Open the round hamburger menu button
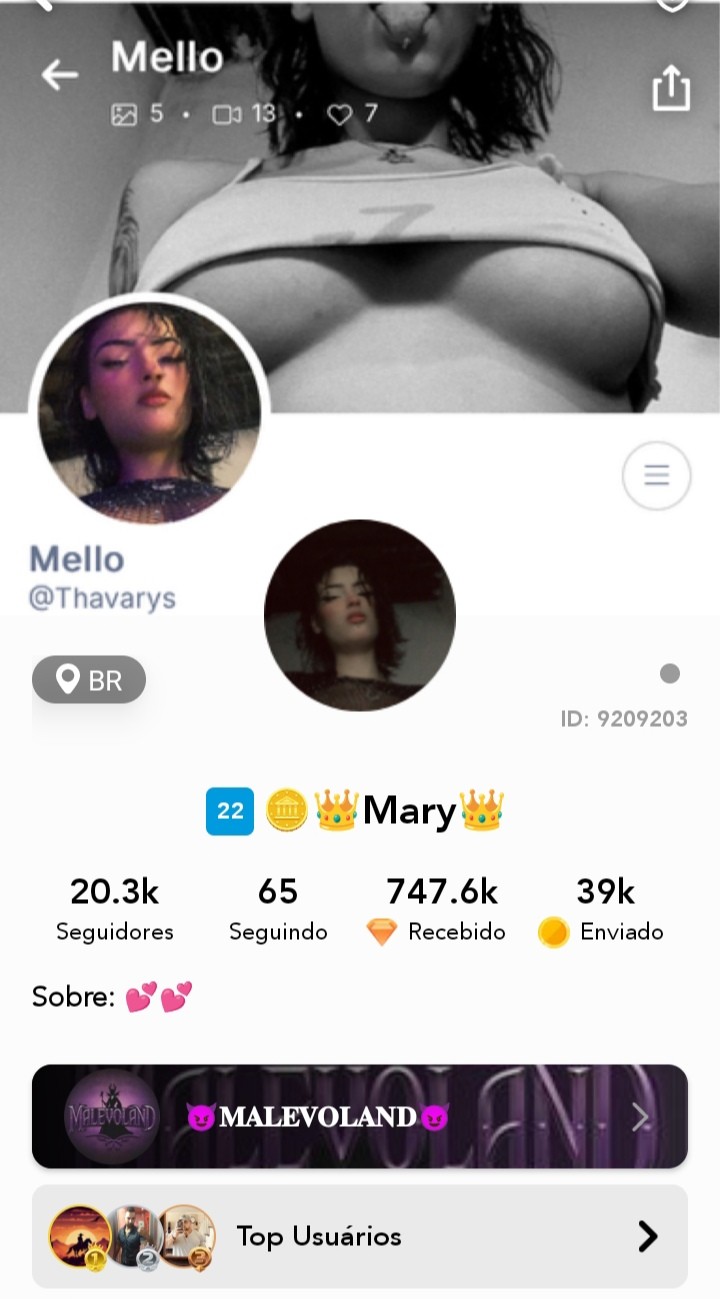The image size is (720, 1299). pyautogui.click(x=656, y=476)
